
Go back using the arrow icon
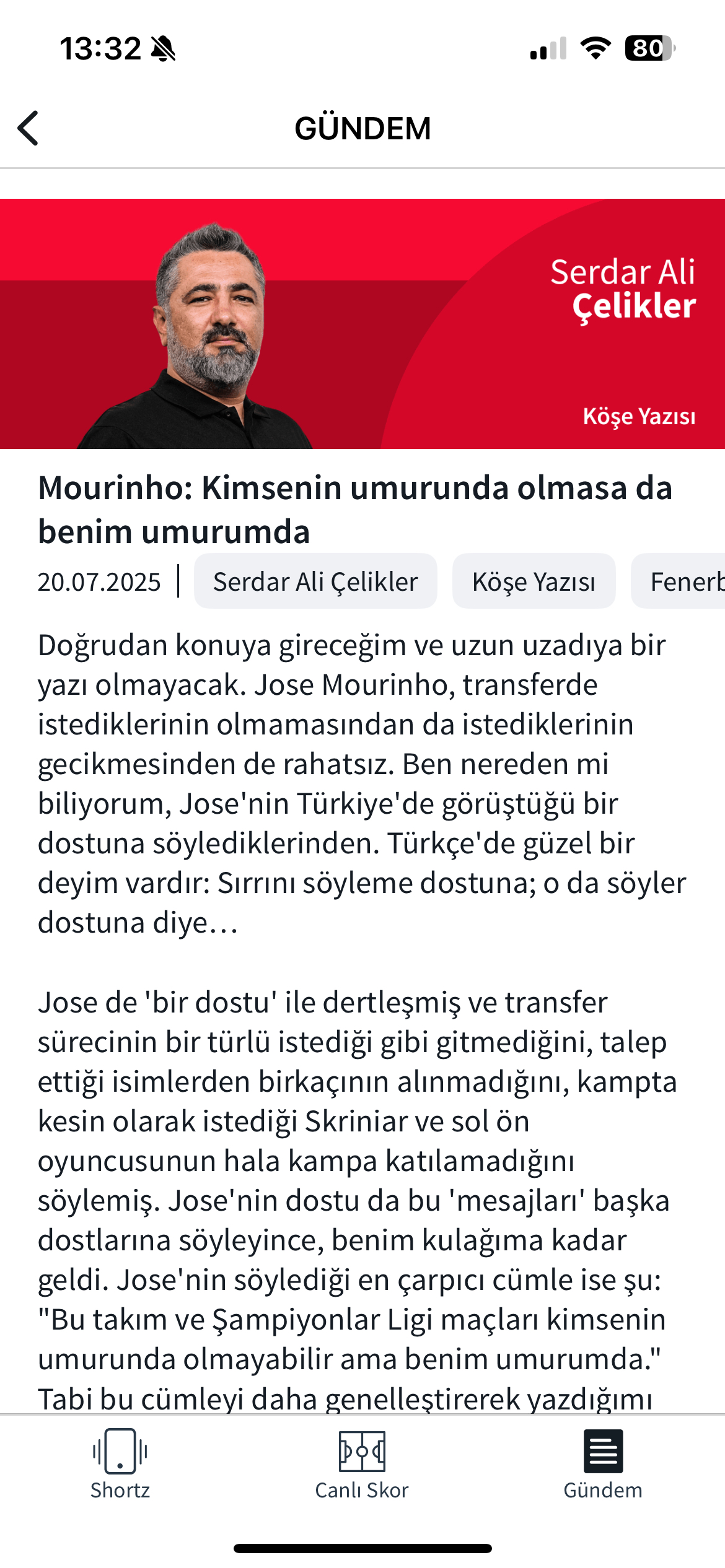pyautogui.click(x=29, y=128)
